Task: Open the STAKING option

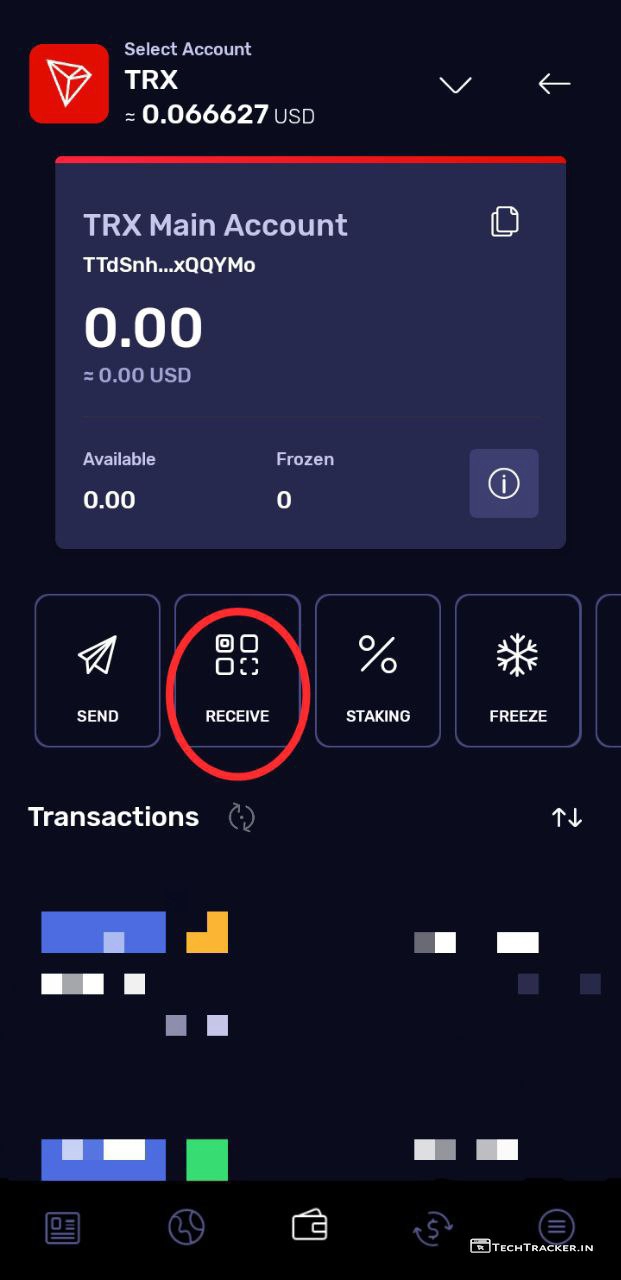Action: pyautogui.click(x=378, y=671)
